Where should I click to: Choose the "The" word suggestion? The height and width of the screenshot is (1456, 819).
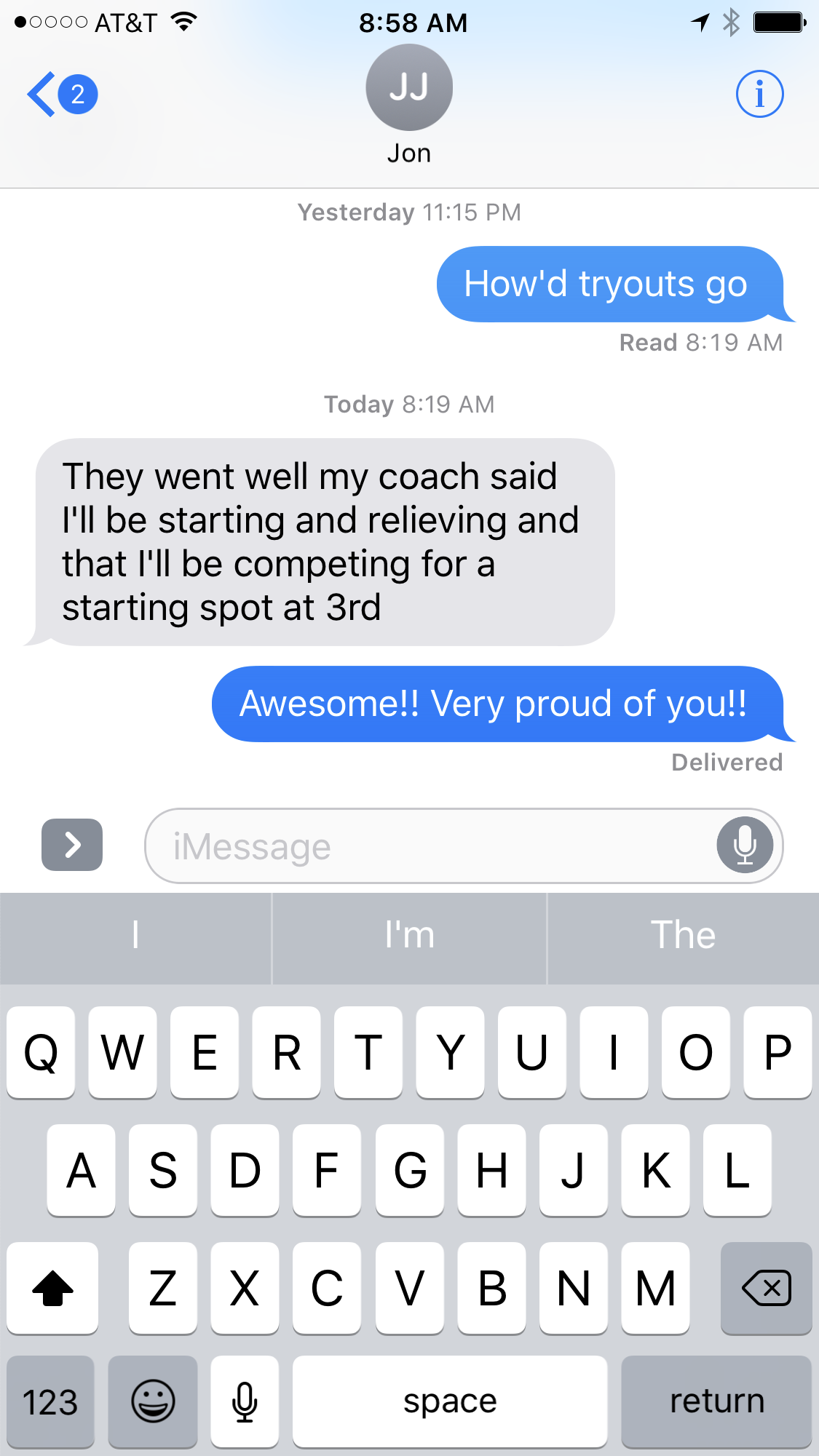click(683, 936)
